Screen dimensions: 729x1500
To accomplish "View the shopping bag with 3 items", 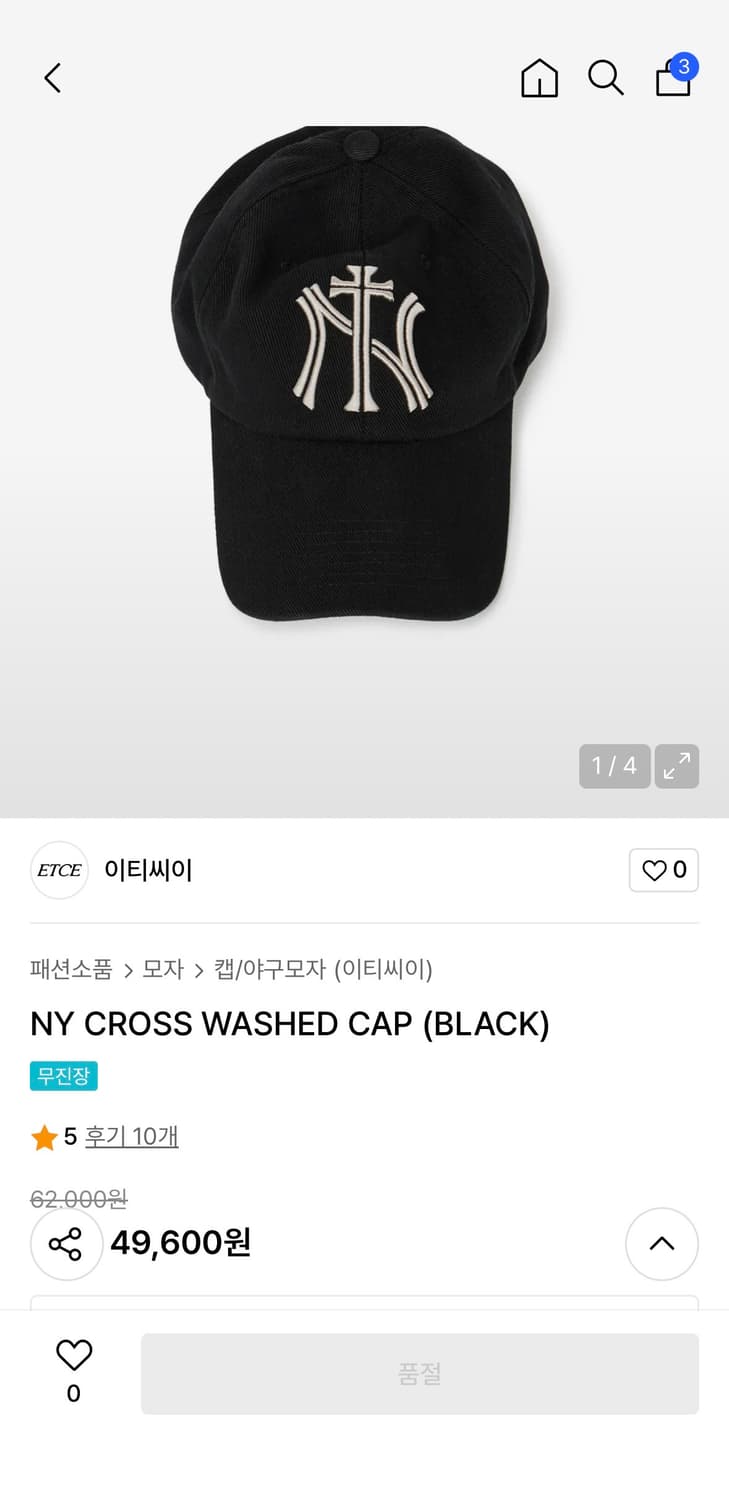I will [x=673, y=78].
